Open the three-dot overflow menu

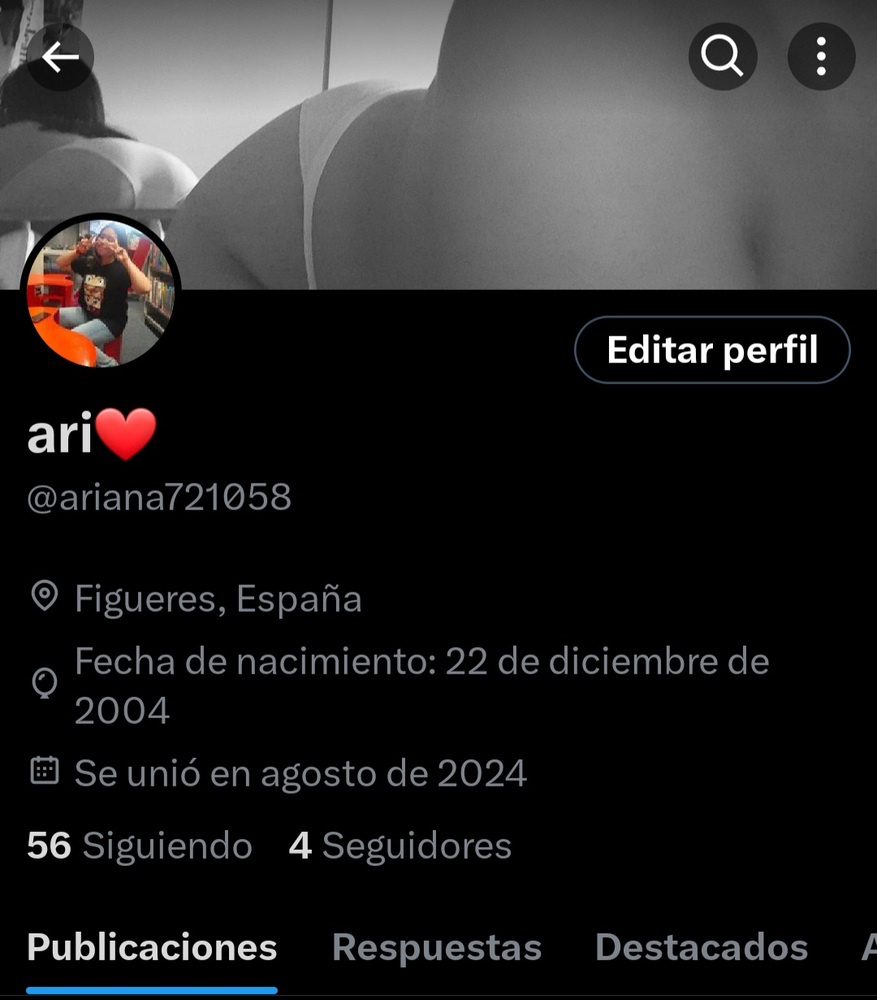click(x=821, y=57)
